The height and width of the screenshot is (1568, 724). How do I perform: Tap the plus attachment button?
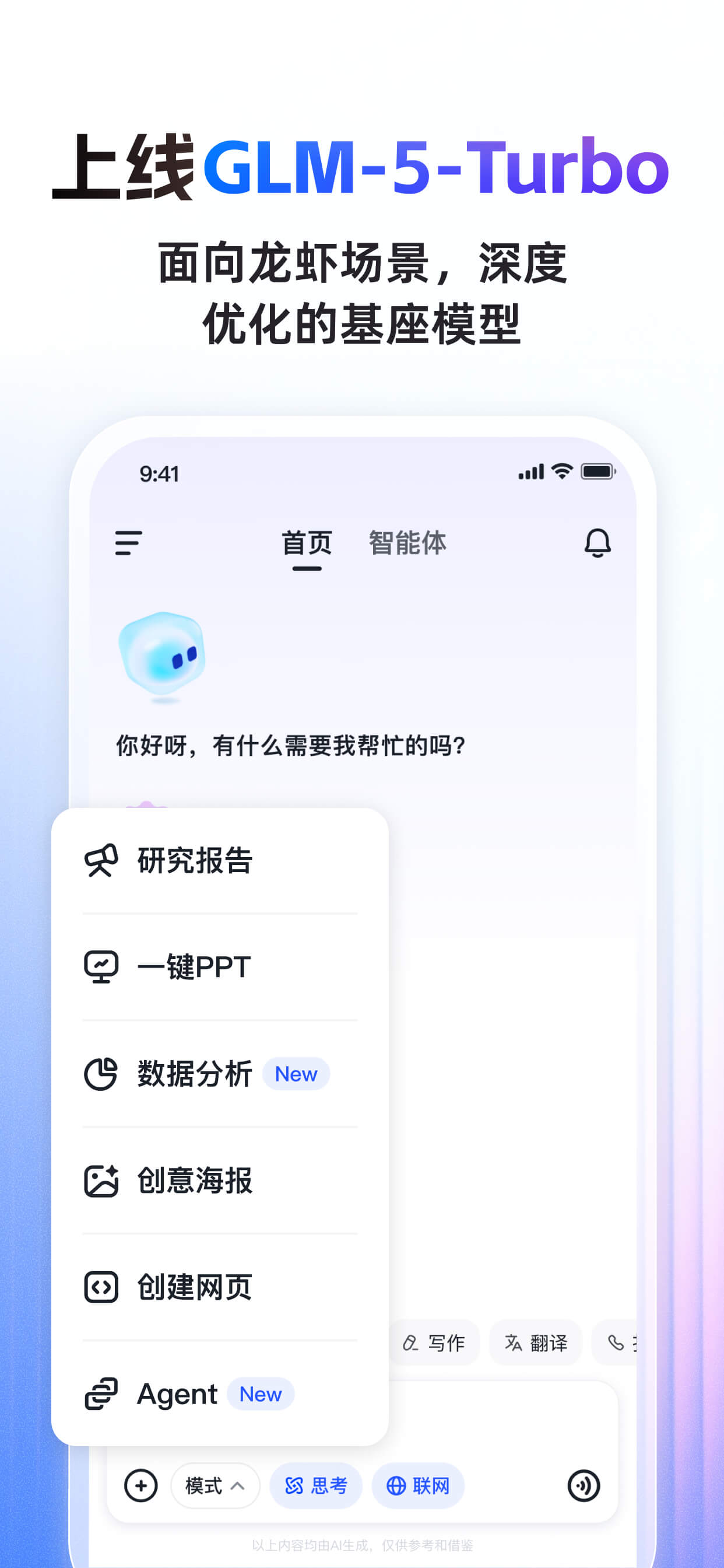coord(142,1486)
